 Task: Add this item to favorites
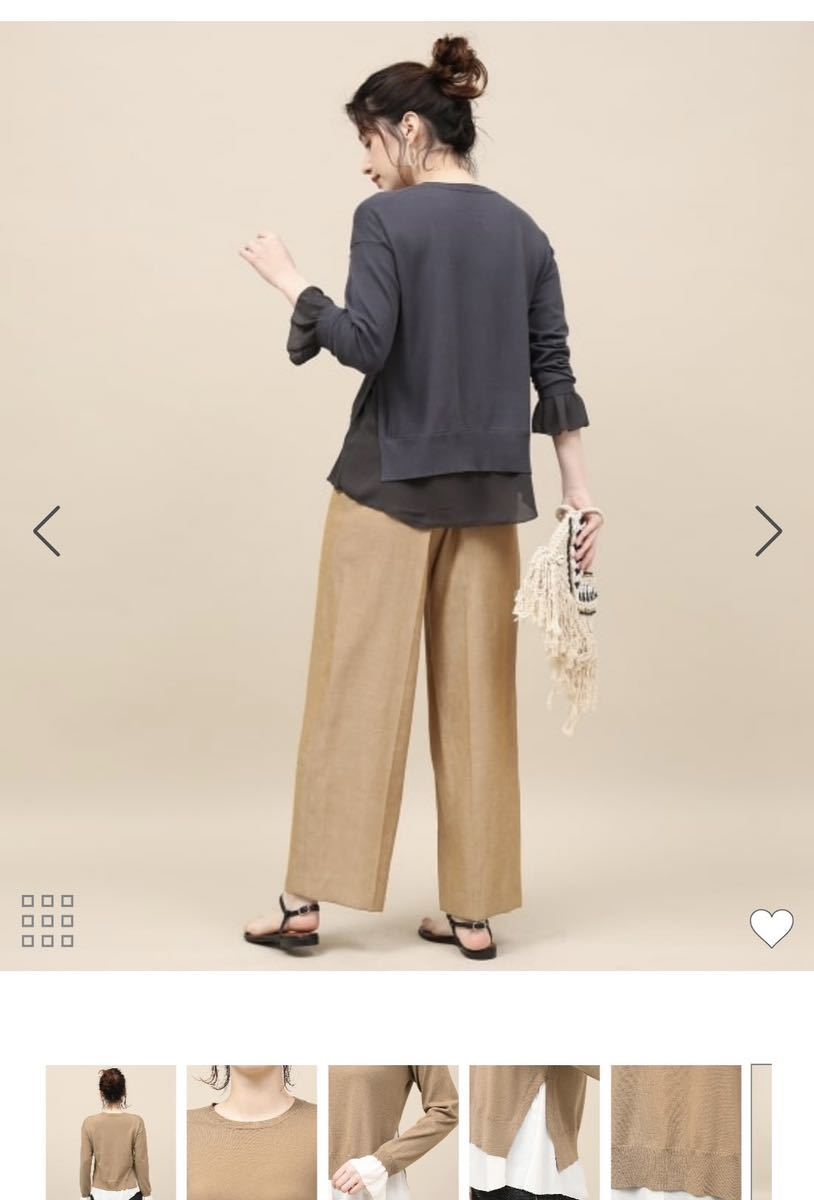(x=771, y=928)
